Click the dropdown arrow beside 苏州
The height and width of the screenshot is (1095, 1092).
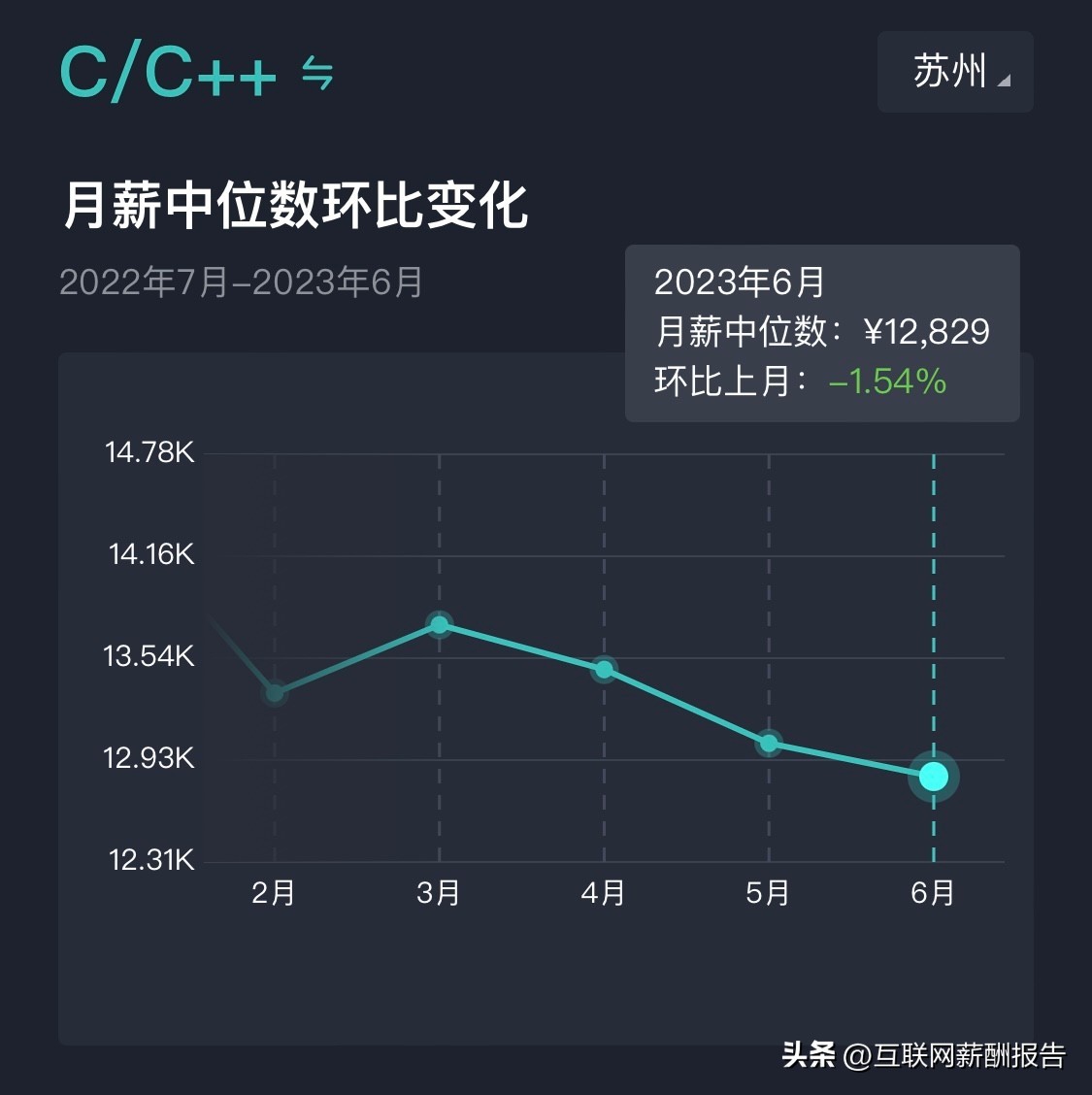click(1005, 83)
